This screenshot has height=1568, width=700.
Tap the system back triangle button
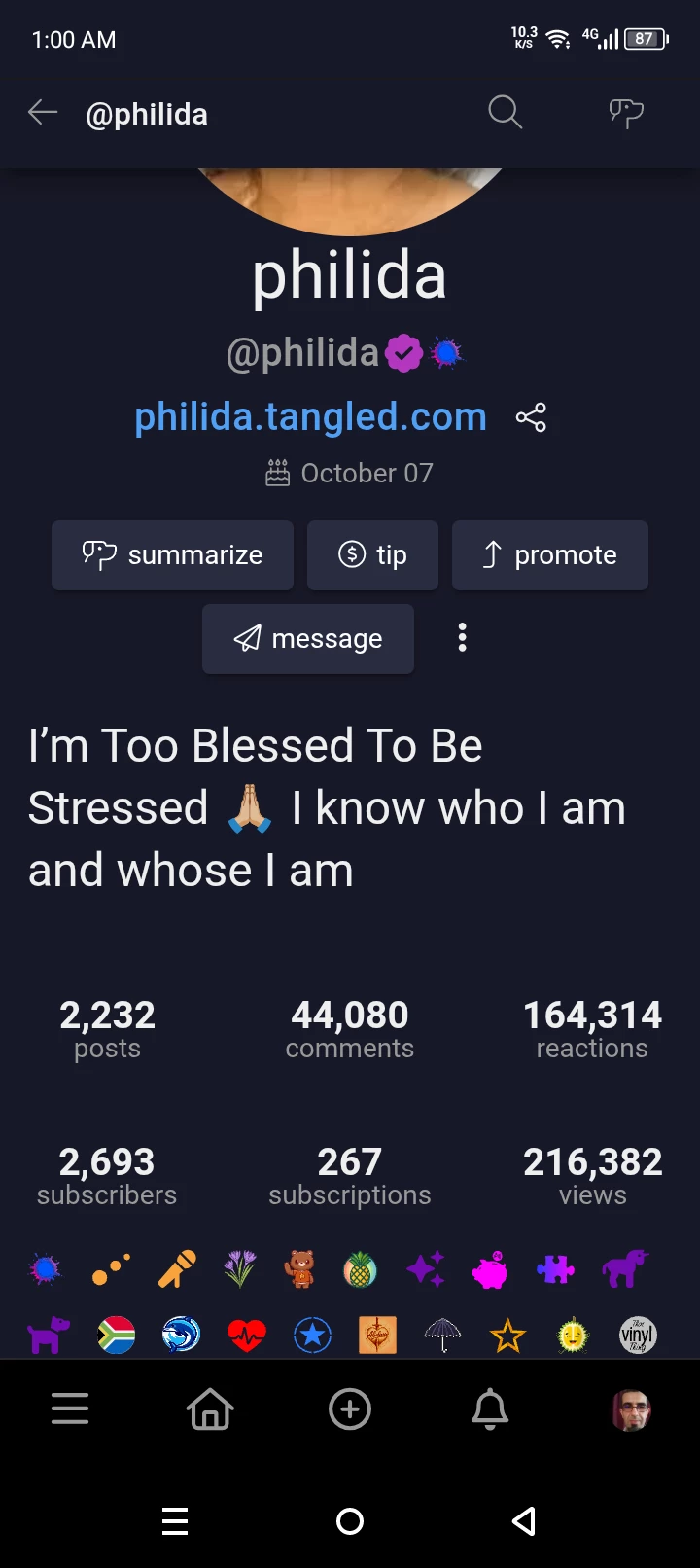(524, 1521)
